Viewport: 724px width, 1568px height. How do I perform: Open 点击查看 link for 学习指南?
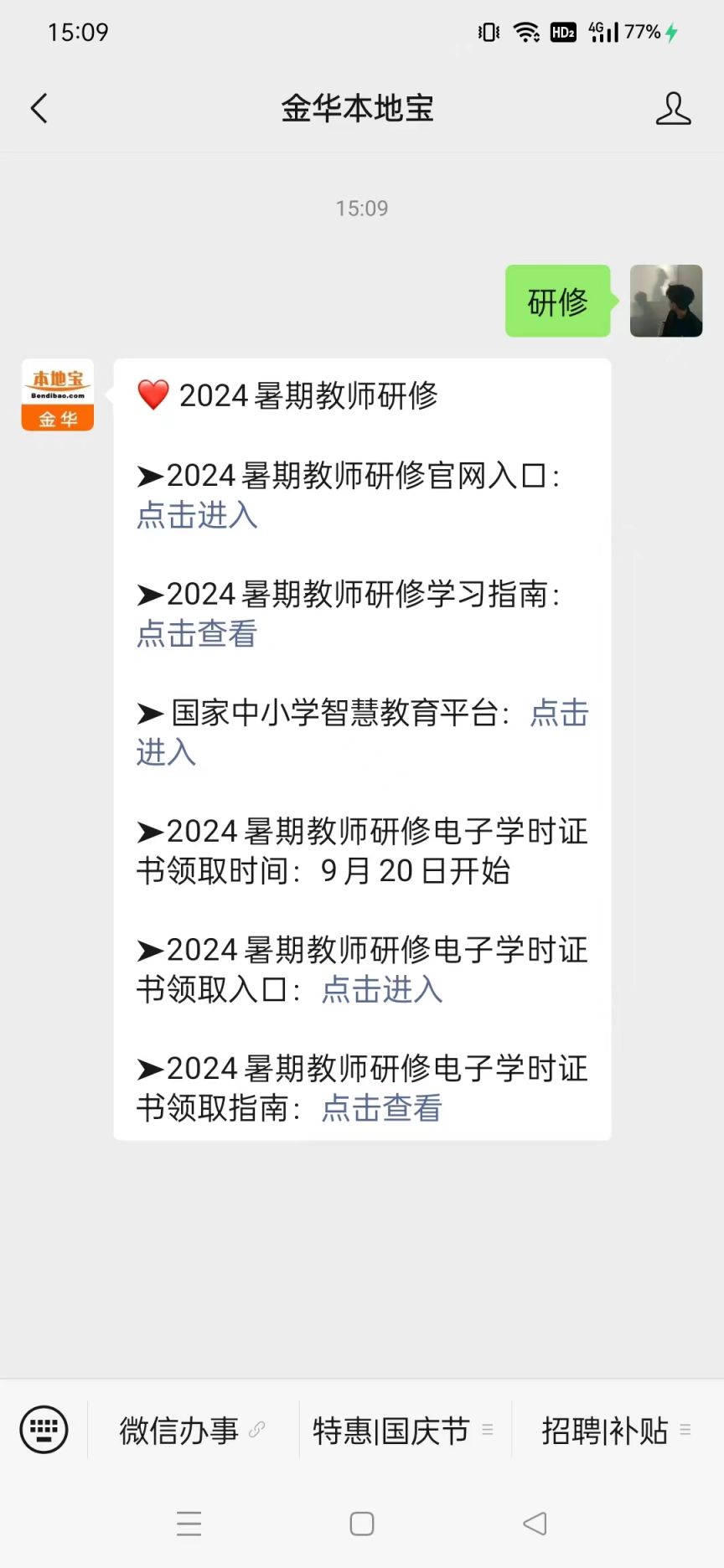coord(196,635)
